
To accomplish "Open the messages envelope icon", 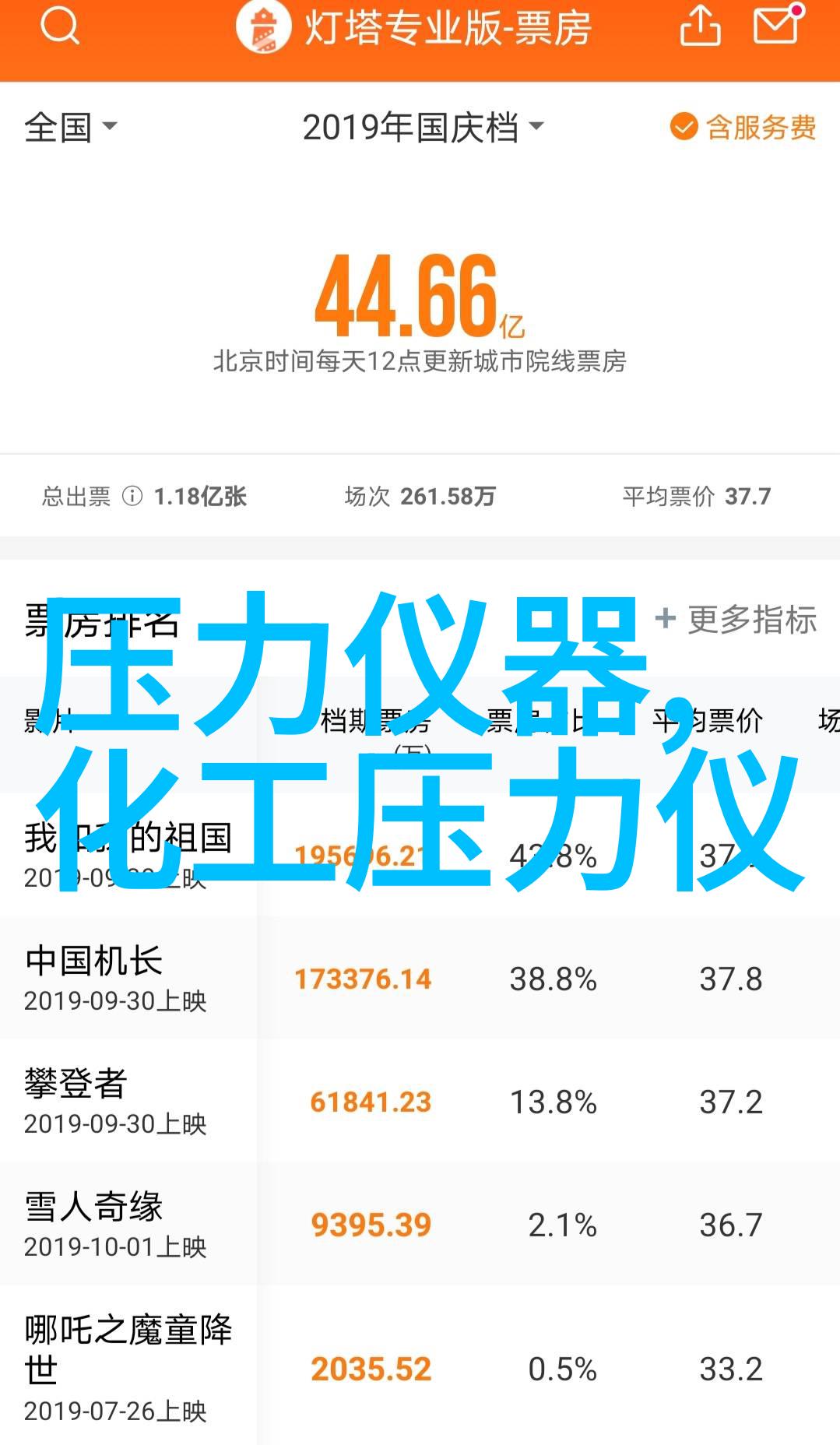I will click(778, 24).
